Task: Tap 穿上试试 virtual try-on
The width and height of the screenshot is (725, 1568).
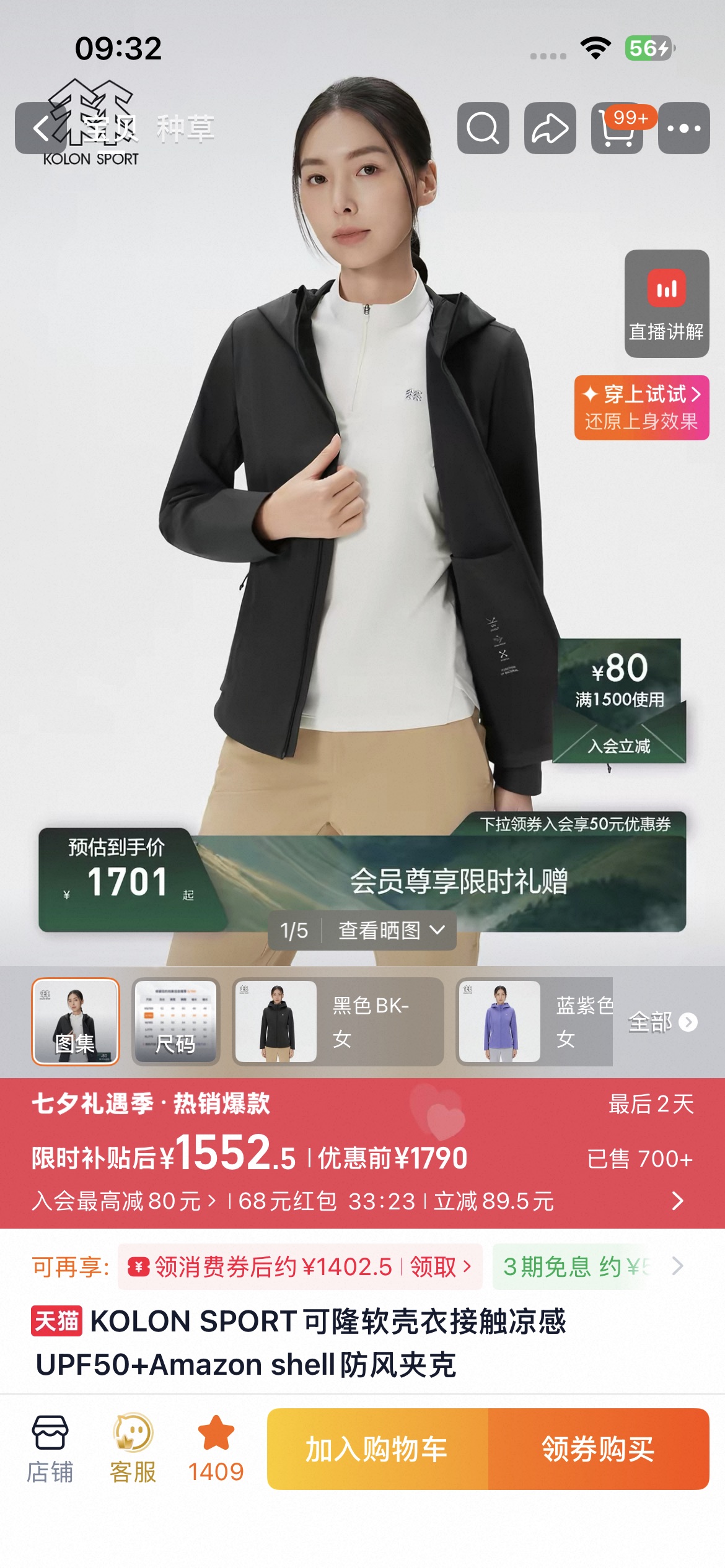Action: (x=641, y=407)
